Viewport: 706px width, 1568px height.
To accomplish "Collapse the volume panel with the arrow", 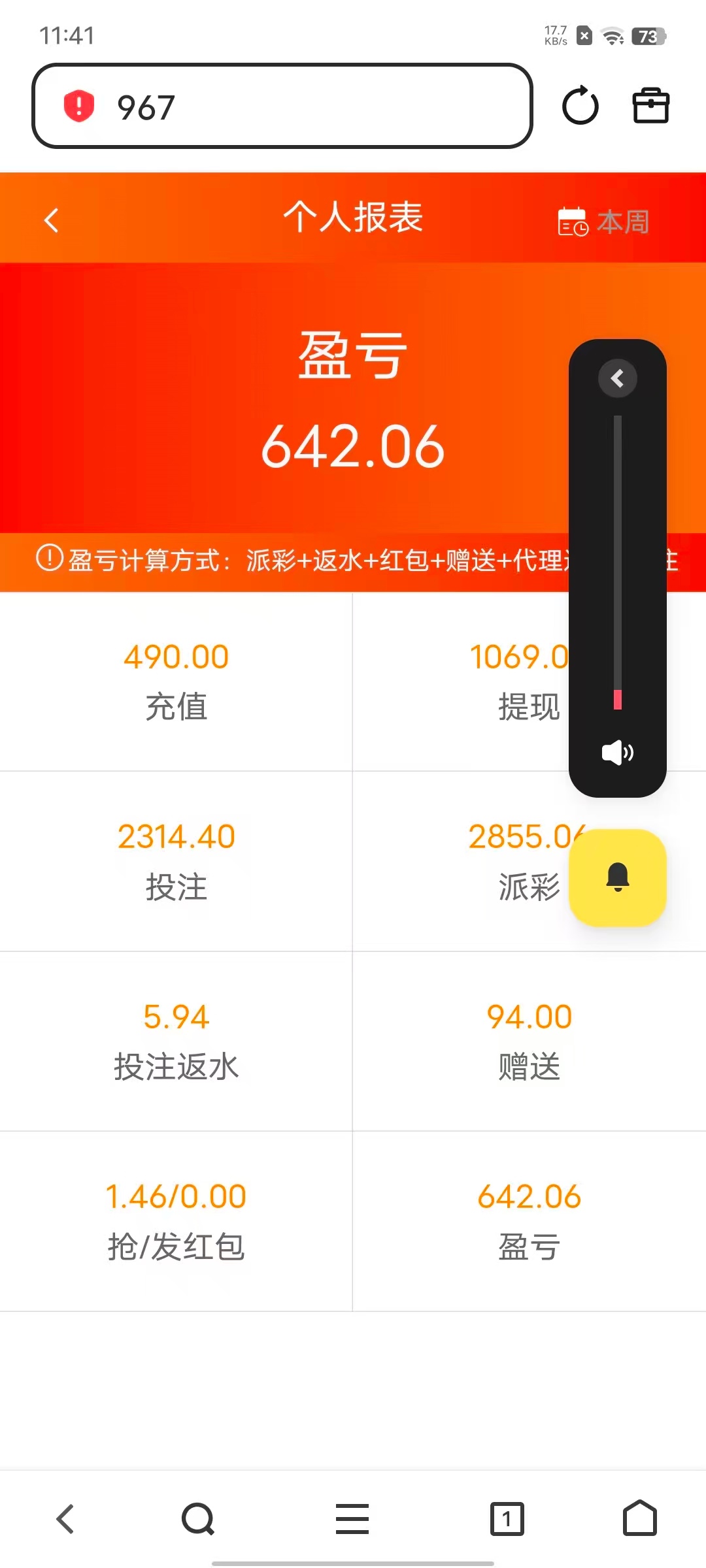I will pyautogui.click(x=617, y=378).
